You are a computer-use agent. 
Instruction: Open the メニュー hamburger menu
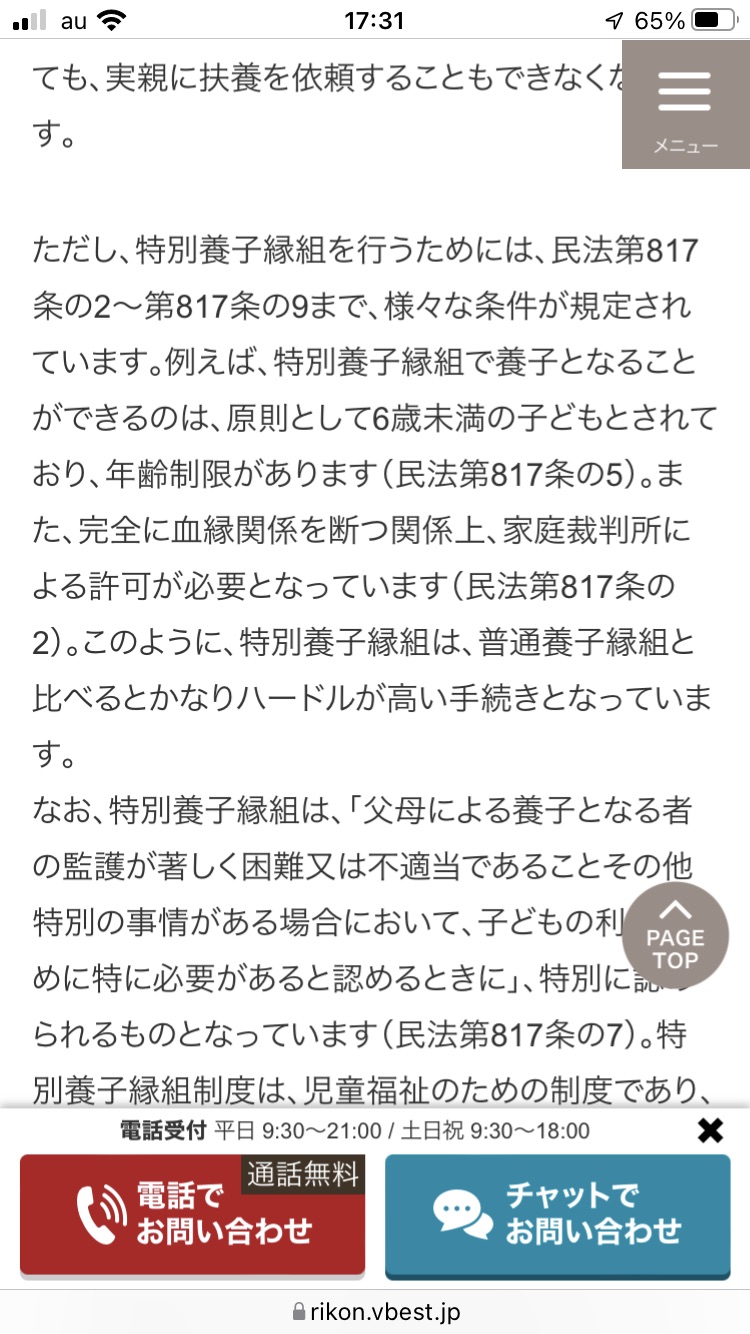point(685,104)
